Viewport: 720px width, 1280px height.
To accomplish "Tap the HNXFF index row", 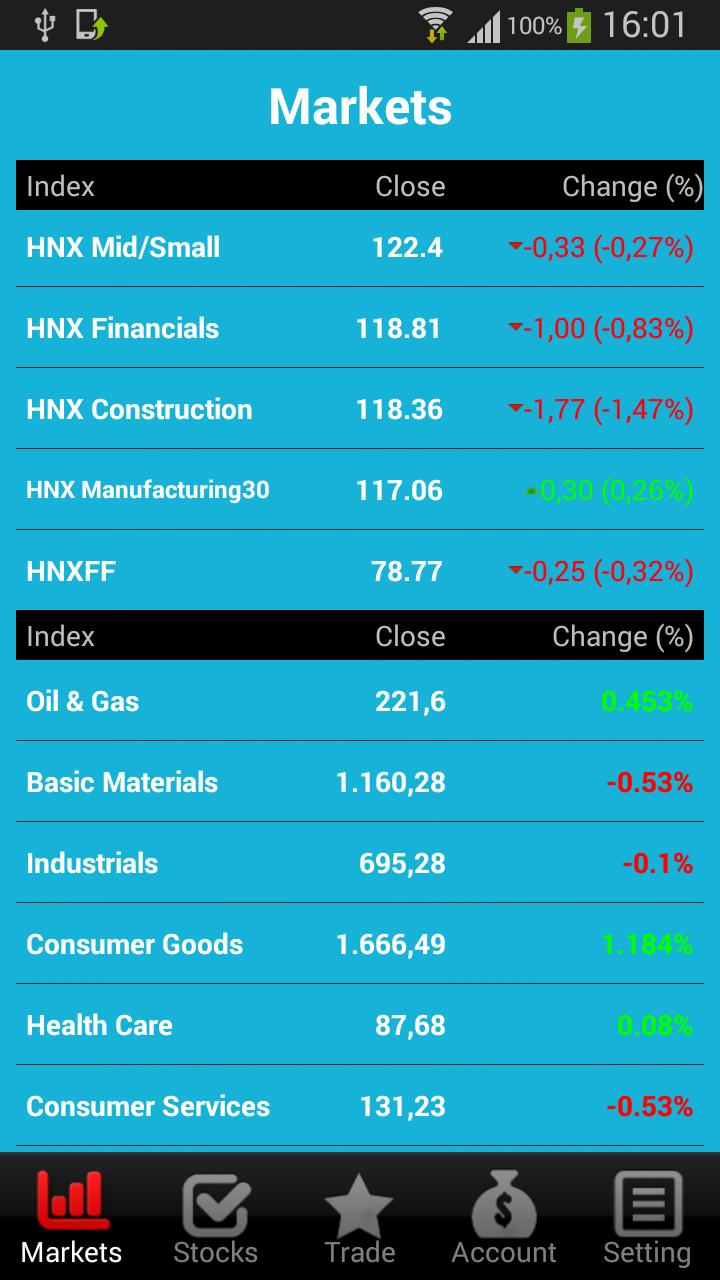I will 360,571.
